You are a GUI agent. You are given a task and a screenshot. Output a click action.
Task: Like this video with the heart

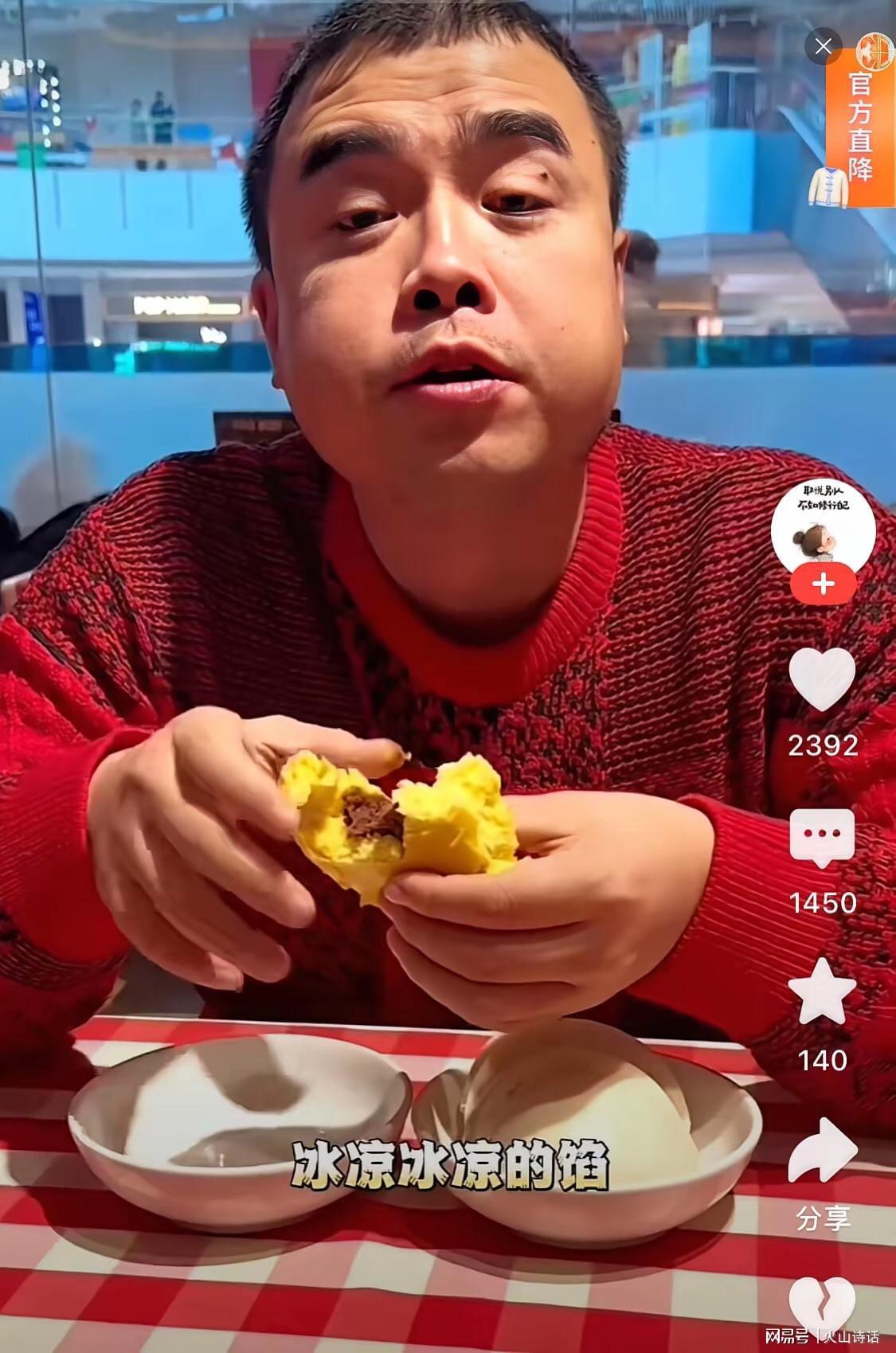(823, 679)
